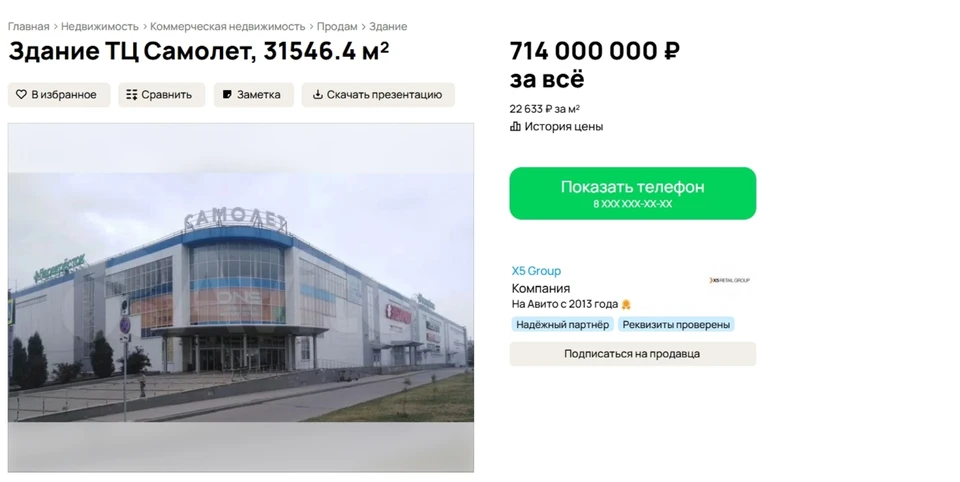Tap Показать телефон button
Image resolution: width=960 pixels, height=482 pixels.
[x=632, y=193]
